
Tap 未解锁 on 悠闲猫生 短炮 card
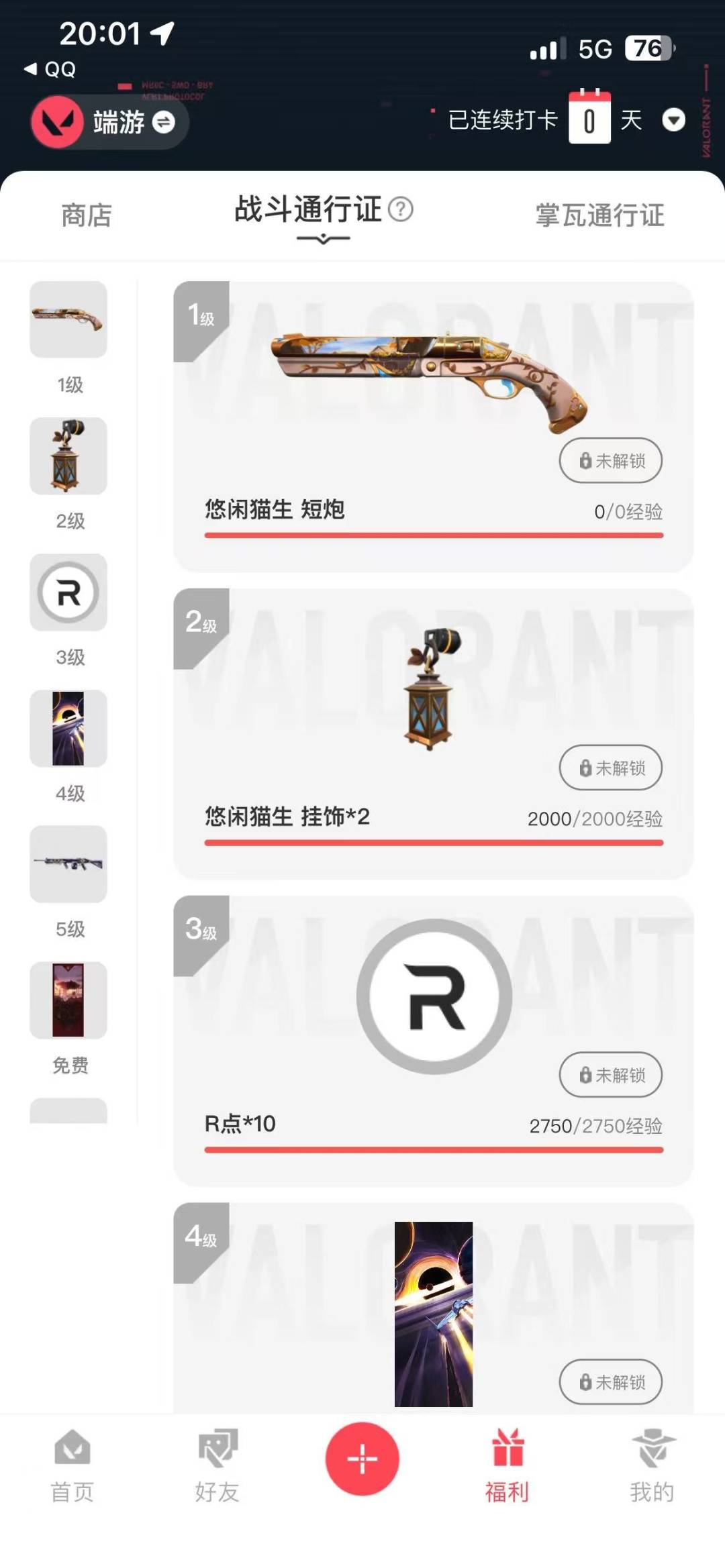click(610, 461)
